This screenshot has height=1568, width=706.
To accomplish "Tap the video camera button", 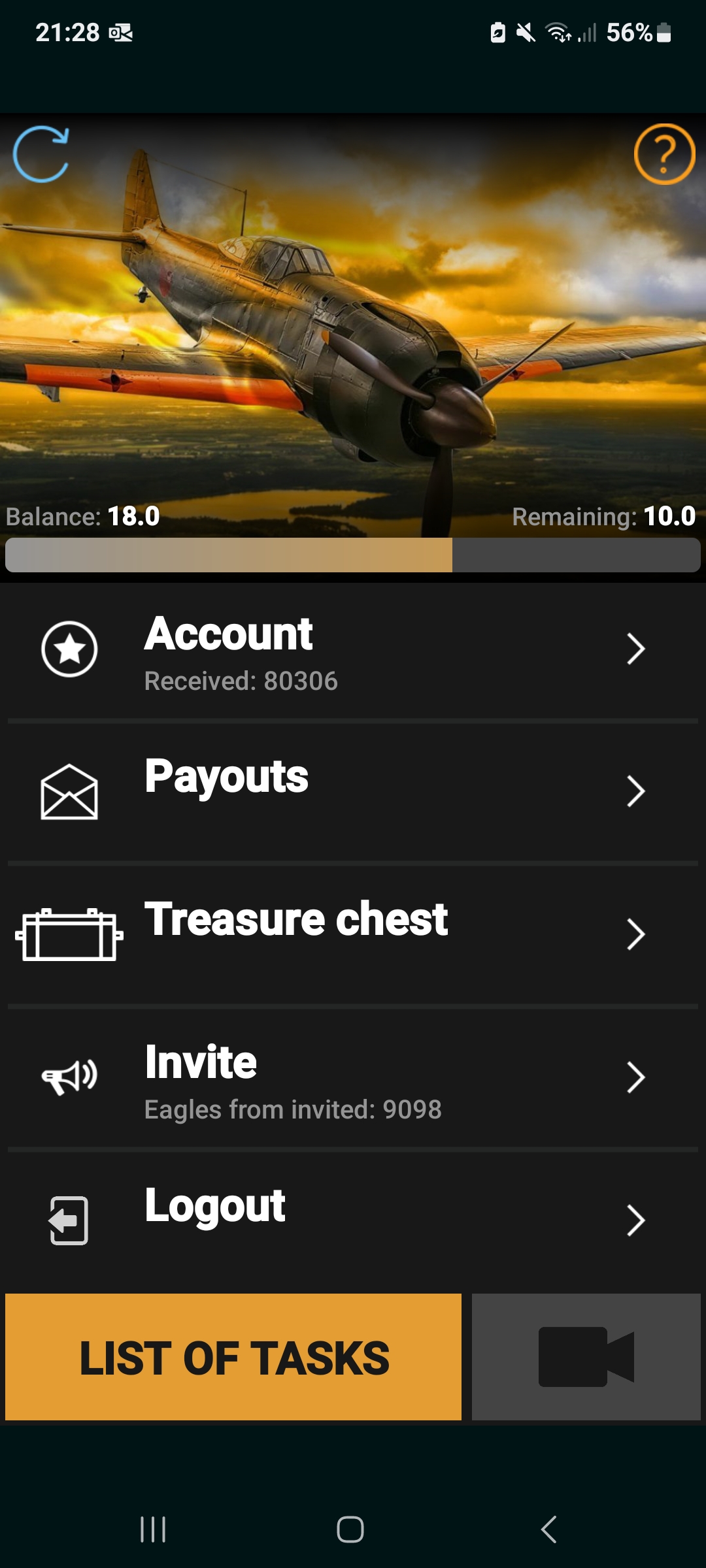I will click(586, 1357).
